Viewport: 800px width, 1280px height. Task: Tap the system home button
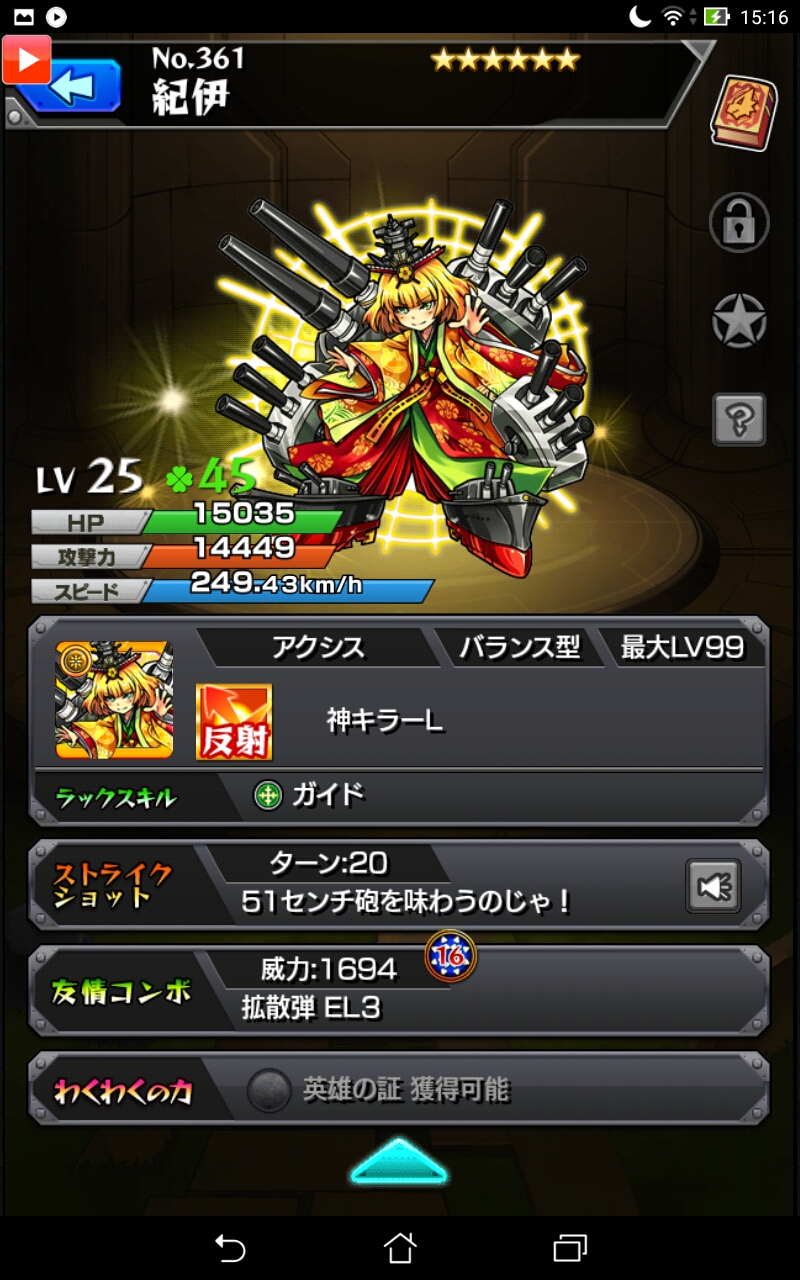coord(399,1247)
